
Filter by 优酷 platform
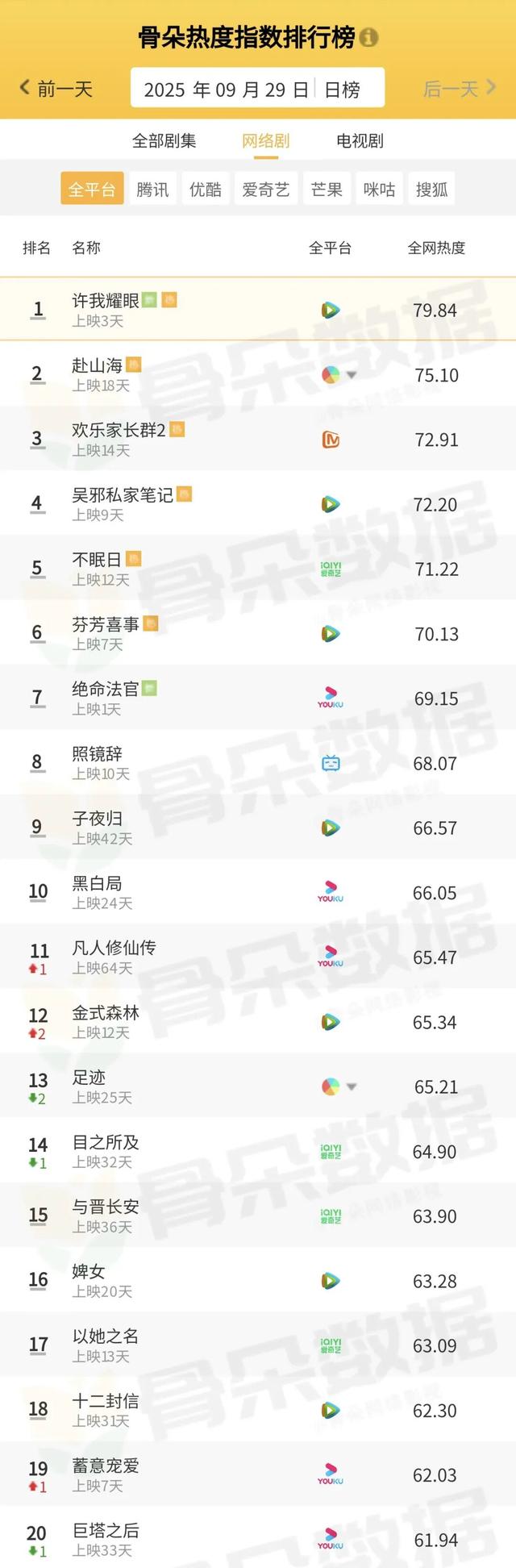pos(206,190)
